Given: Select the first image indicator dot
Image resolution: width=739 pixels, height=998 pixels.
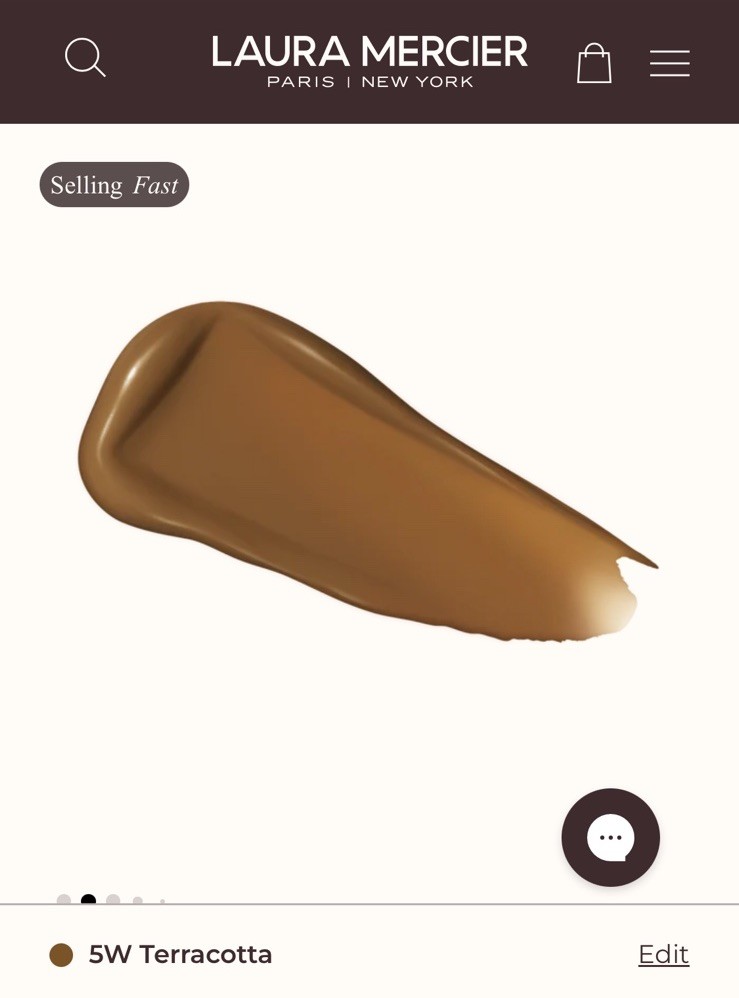Looking at the screenshot, I should coord(64,900).
